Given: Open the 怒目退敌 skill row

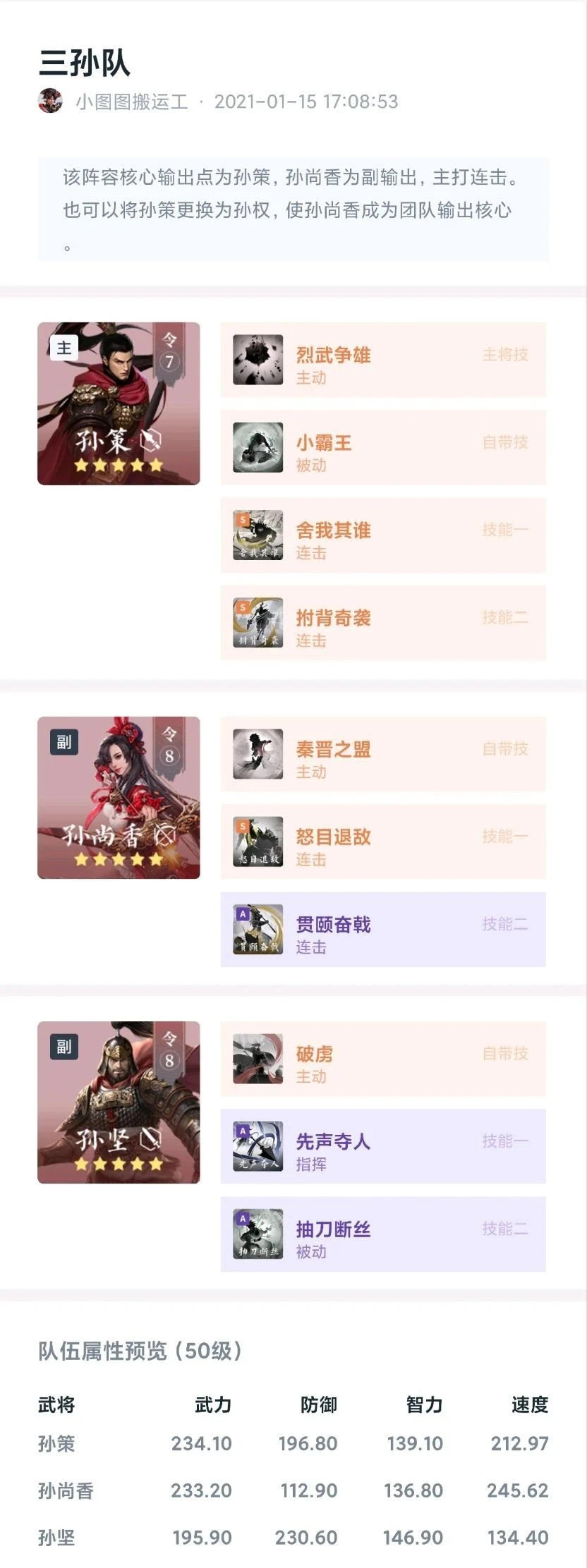Looking at the screenshot, I should [383, 841].
